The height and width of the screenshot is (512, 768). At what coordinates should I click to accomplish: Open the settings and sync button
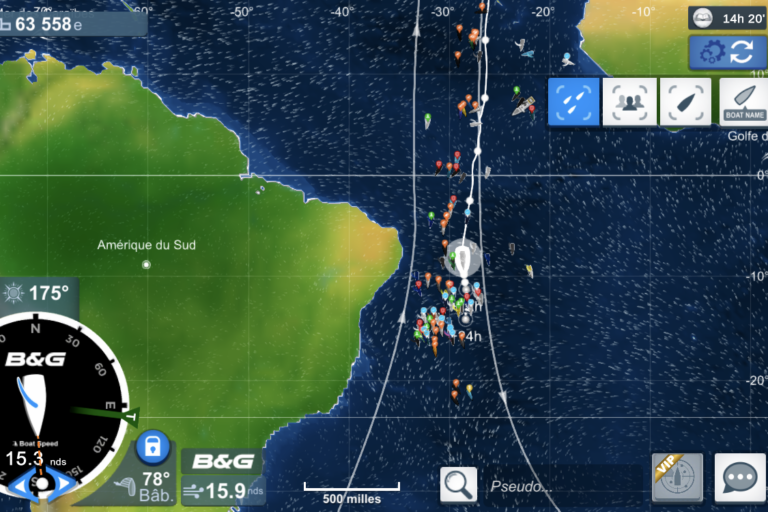[x=727, y=53]
